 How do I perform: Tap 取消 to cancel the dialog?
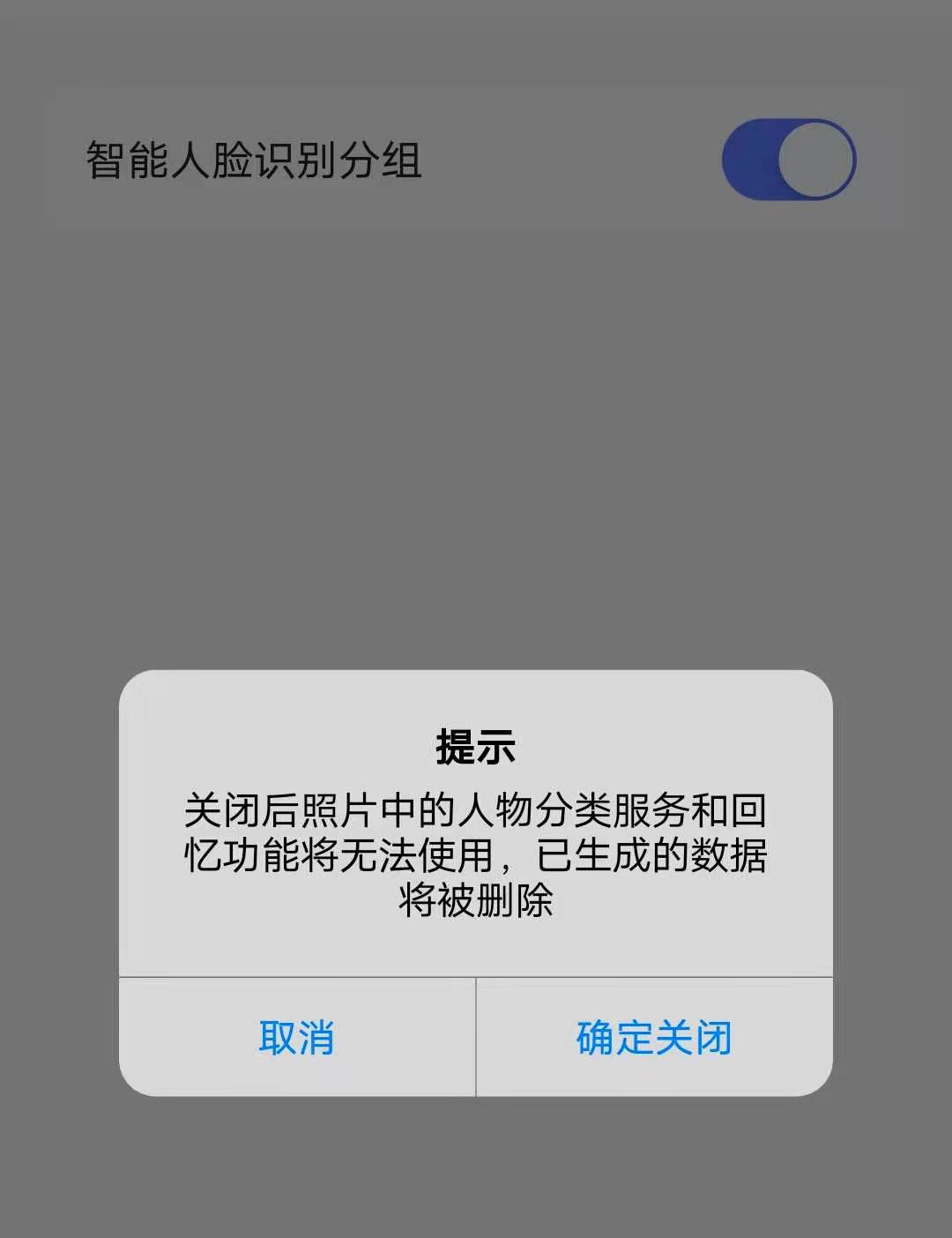(297, 1037)
